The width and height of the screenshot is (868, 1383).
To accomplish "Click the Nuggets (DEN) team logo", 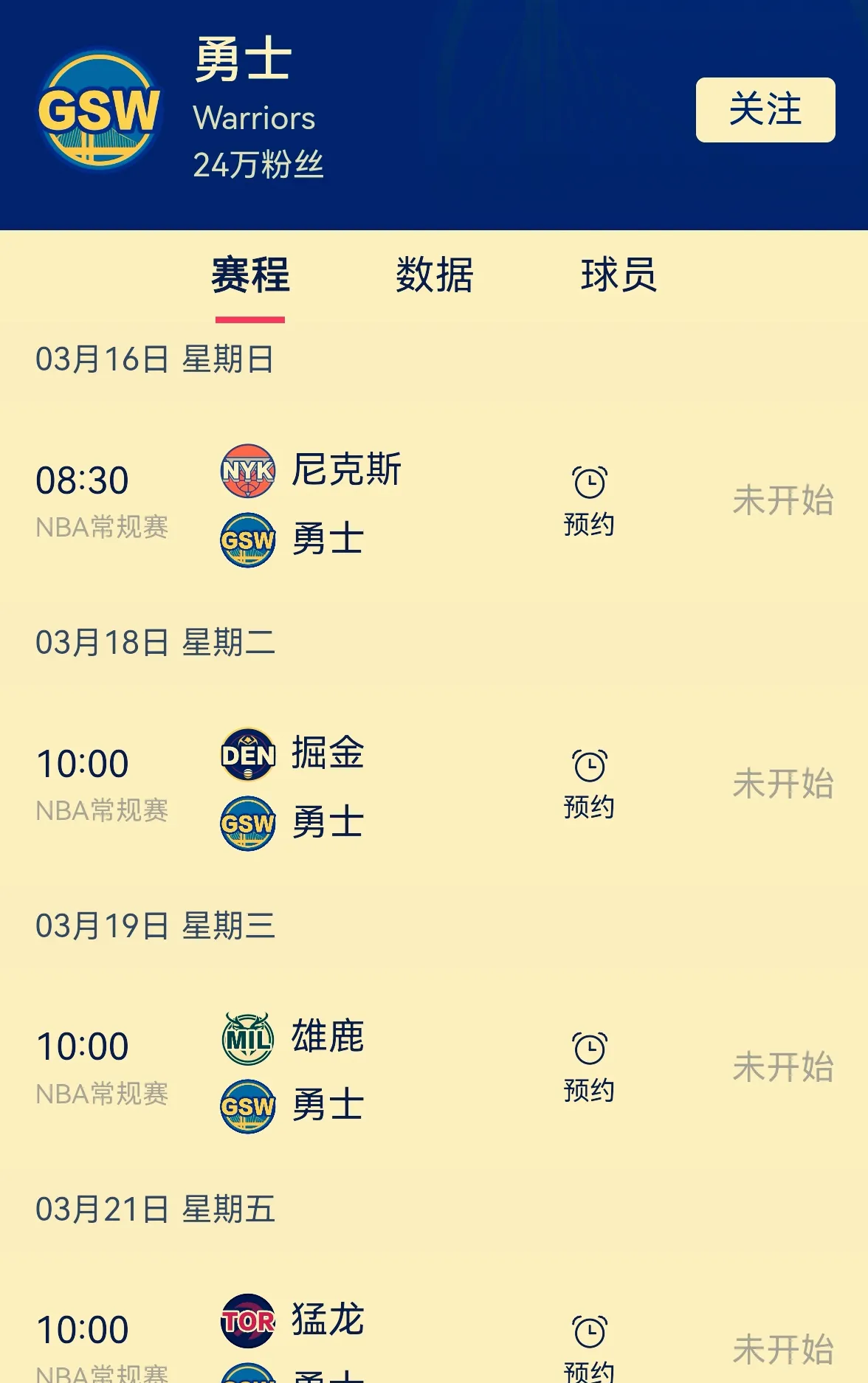I will point(247,754).
